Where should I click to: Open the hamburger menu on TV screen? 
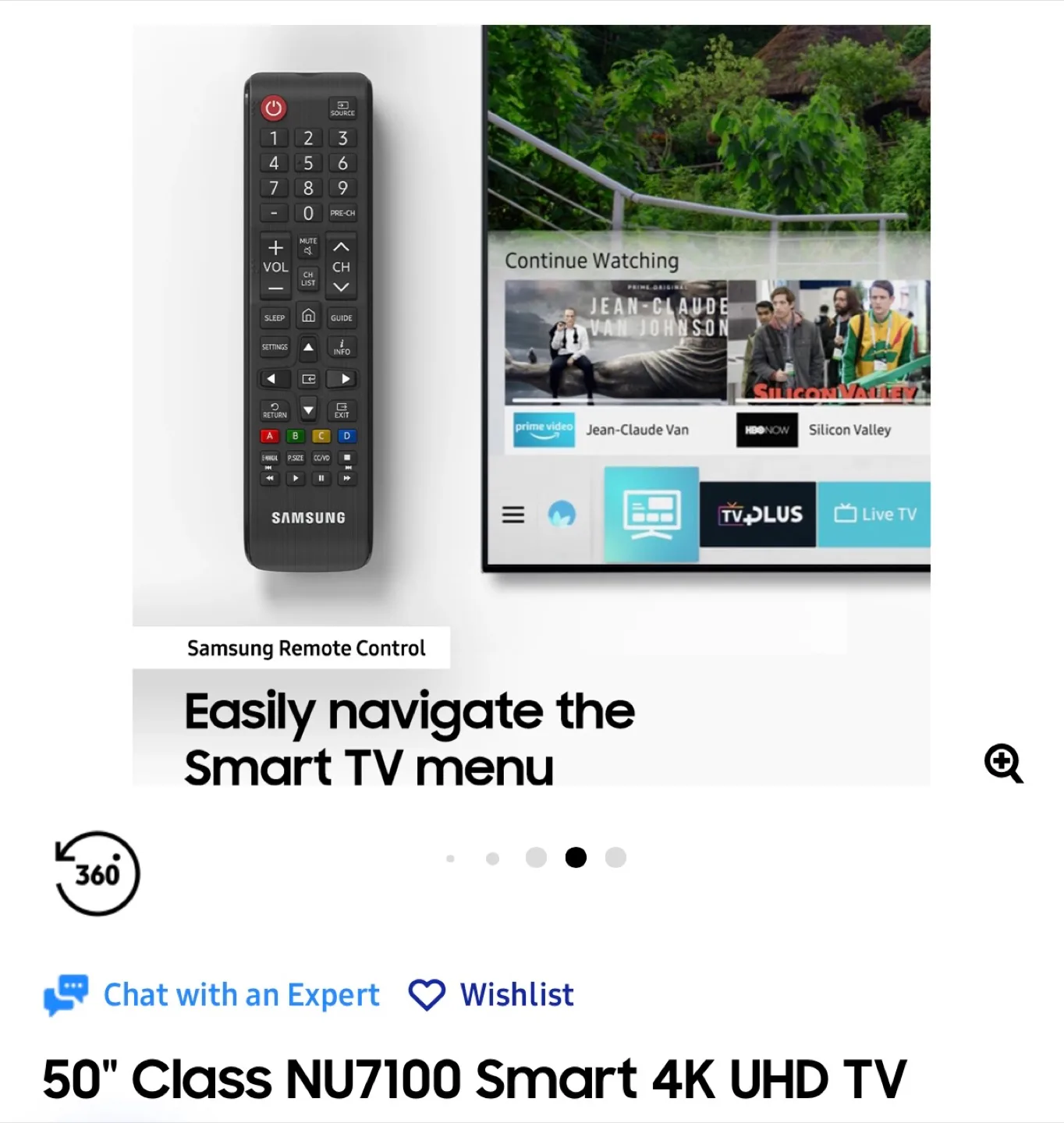click(512, 515)
